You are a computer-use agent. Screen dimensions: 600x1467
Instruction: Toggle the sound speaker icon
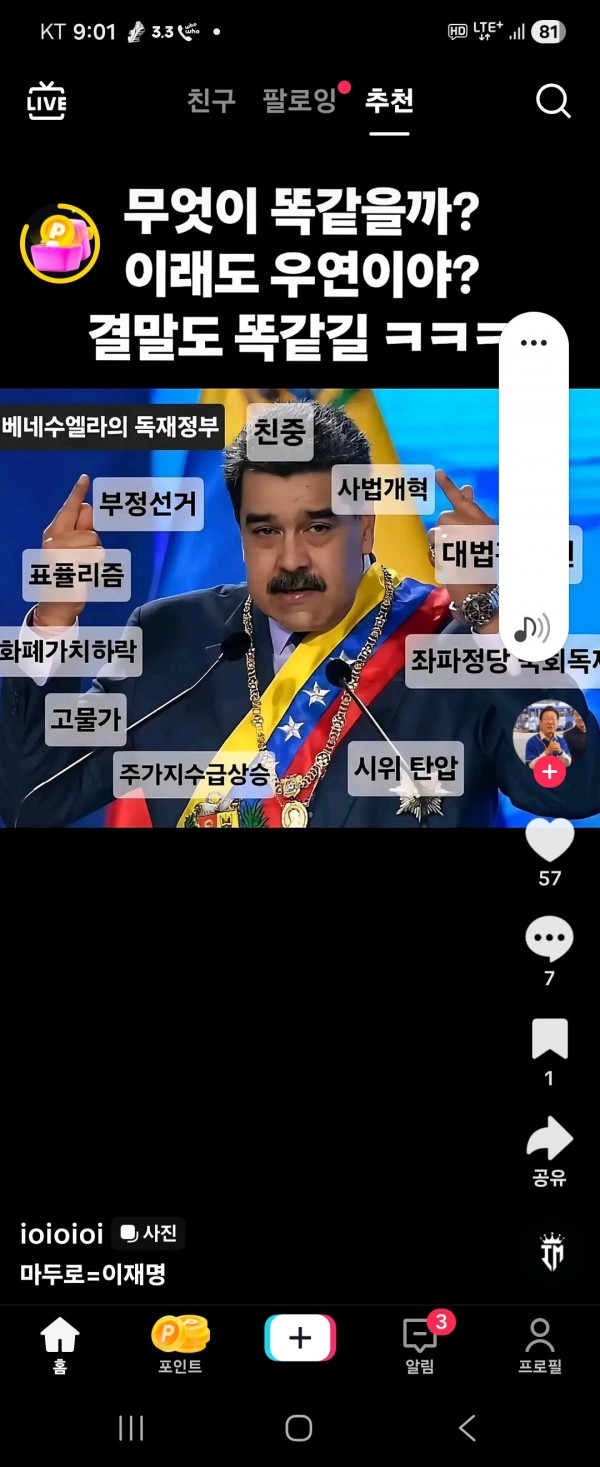[532, 628]
